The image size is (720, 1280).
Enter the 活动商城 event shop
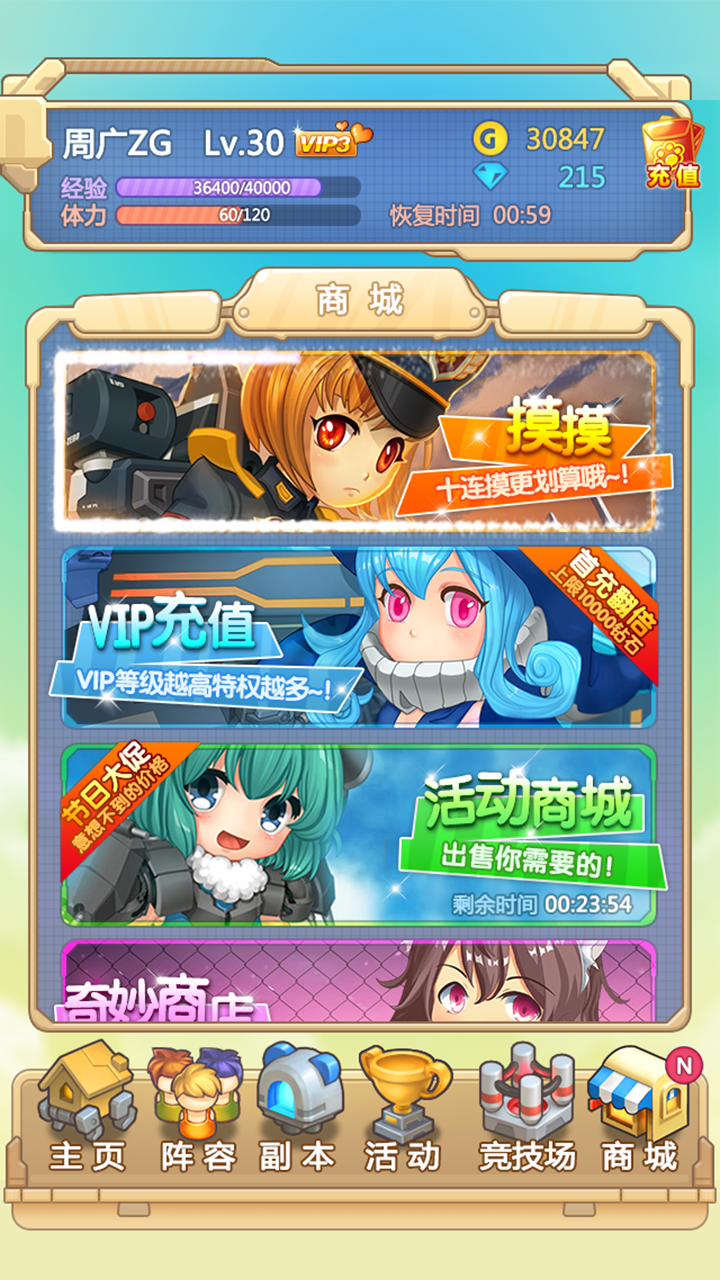pos(358,834)
